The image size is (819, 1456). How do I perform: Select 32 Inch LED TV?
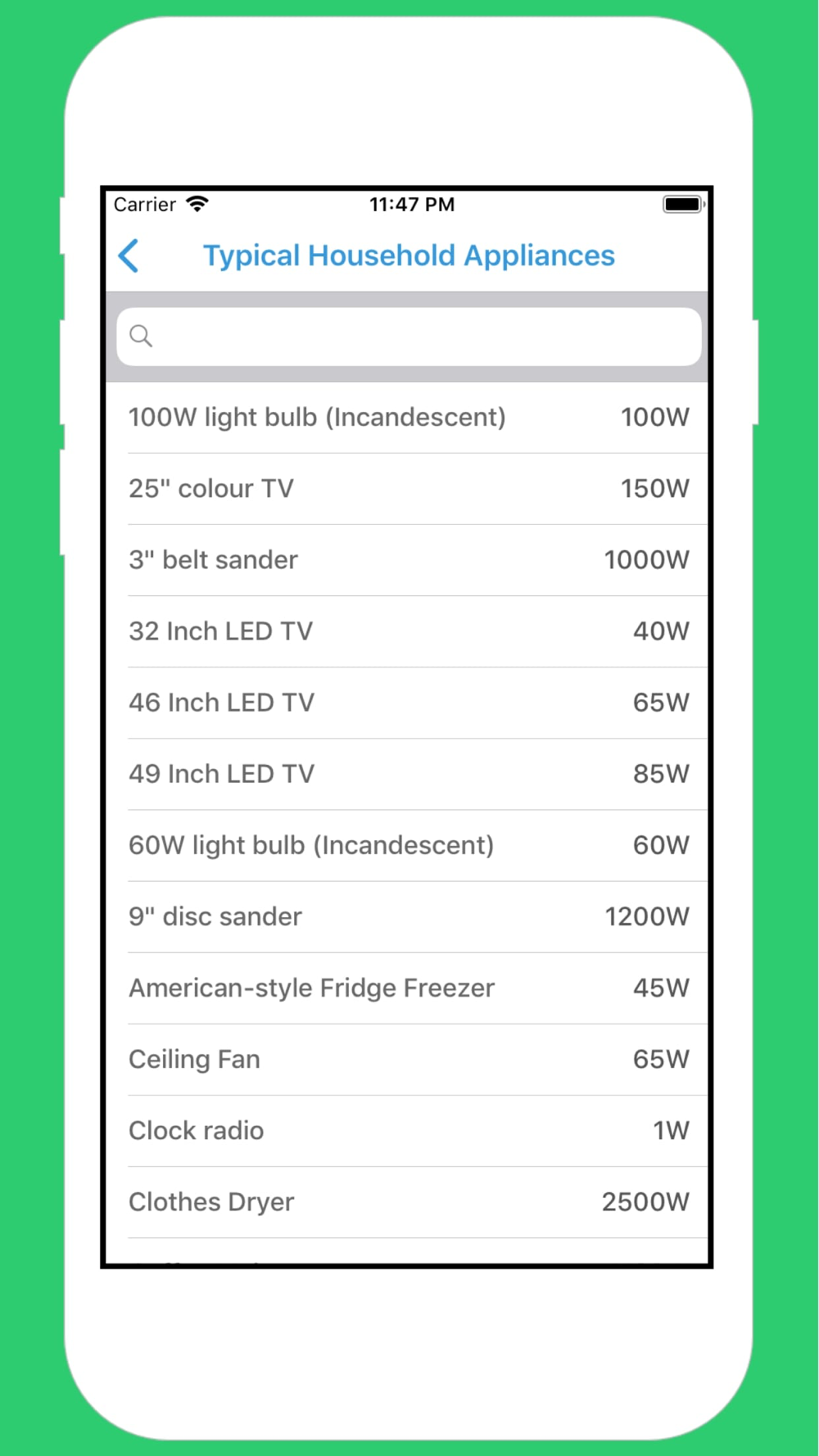coord(407,631)
